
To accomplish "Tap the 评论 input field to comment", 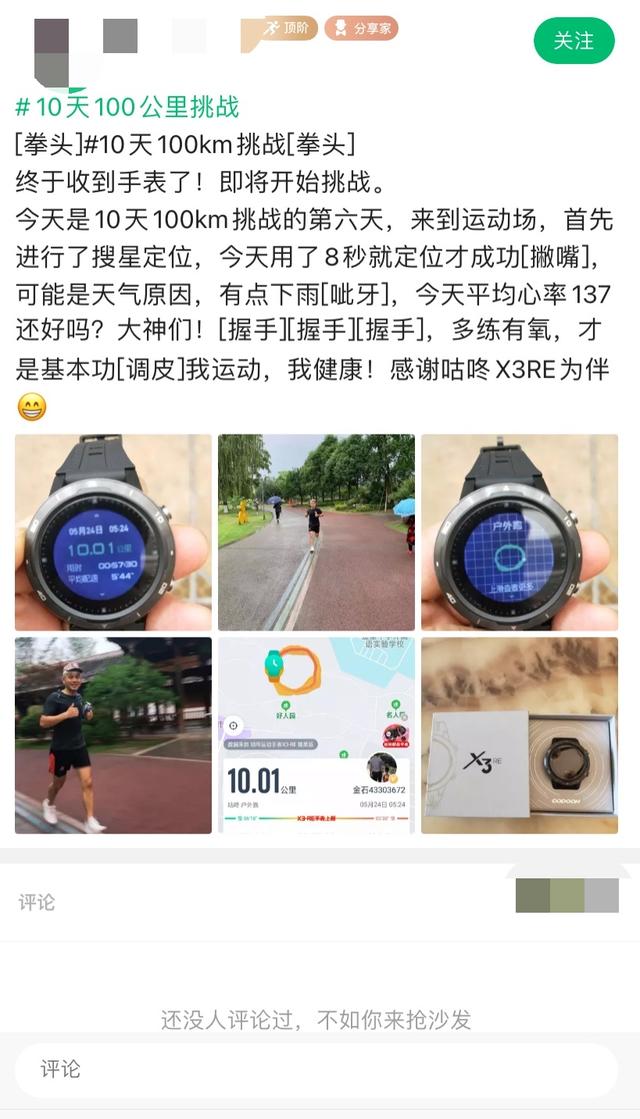I will point(316,1070).
